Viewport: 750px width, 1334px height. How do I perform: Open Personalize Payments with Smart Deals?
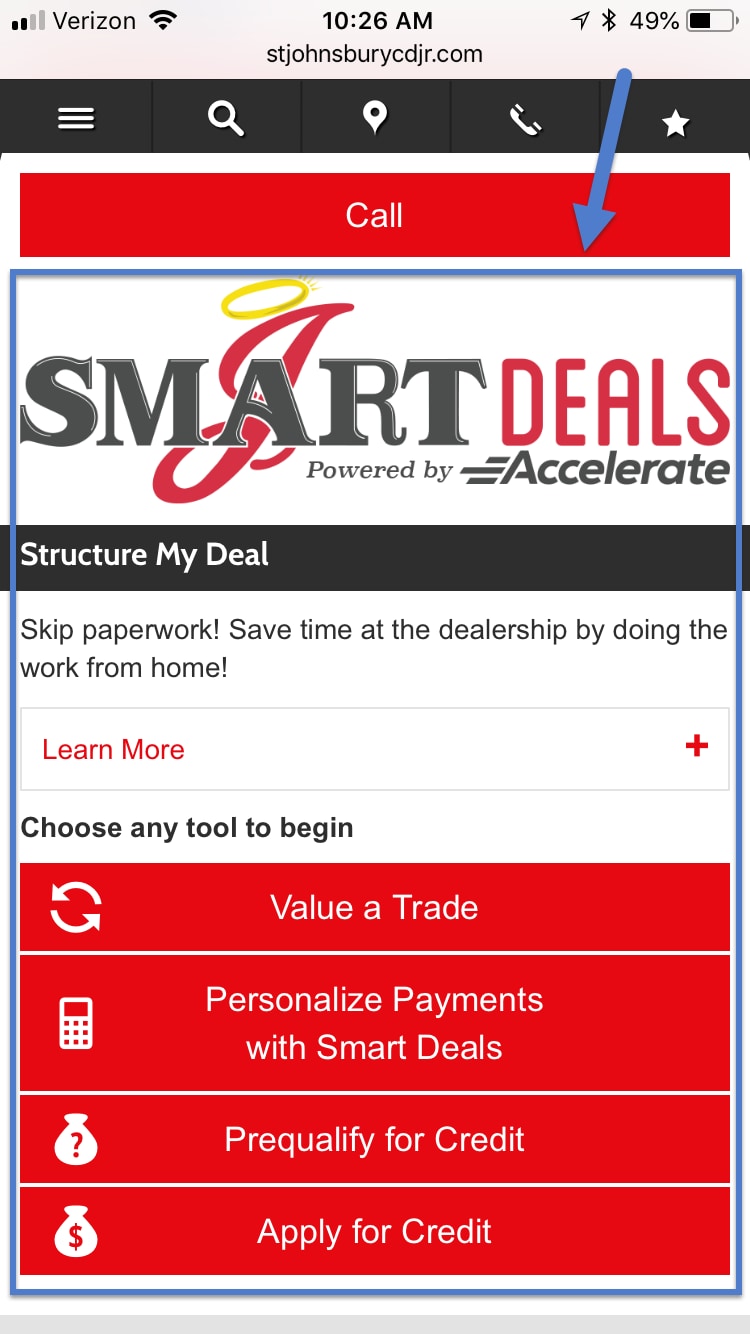coord(375,1023)
